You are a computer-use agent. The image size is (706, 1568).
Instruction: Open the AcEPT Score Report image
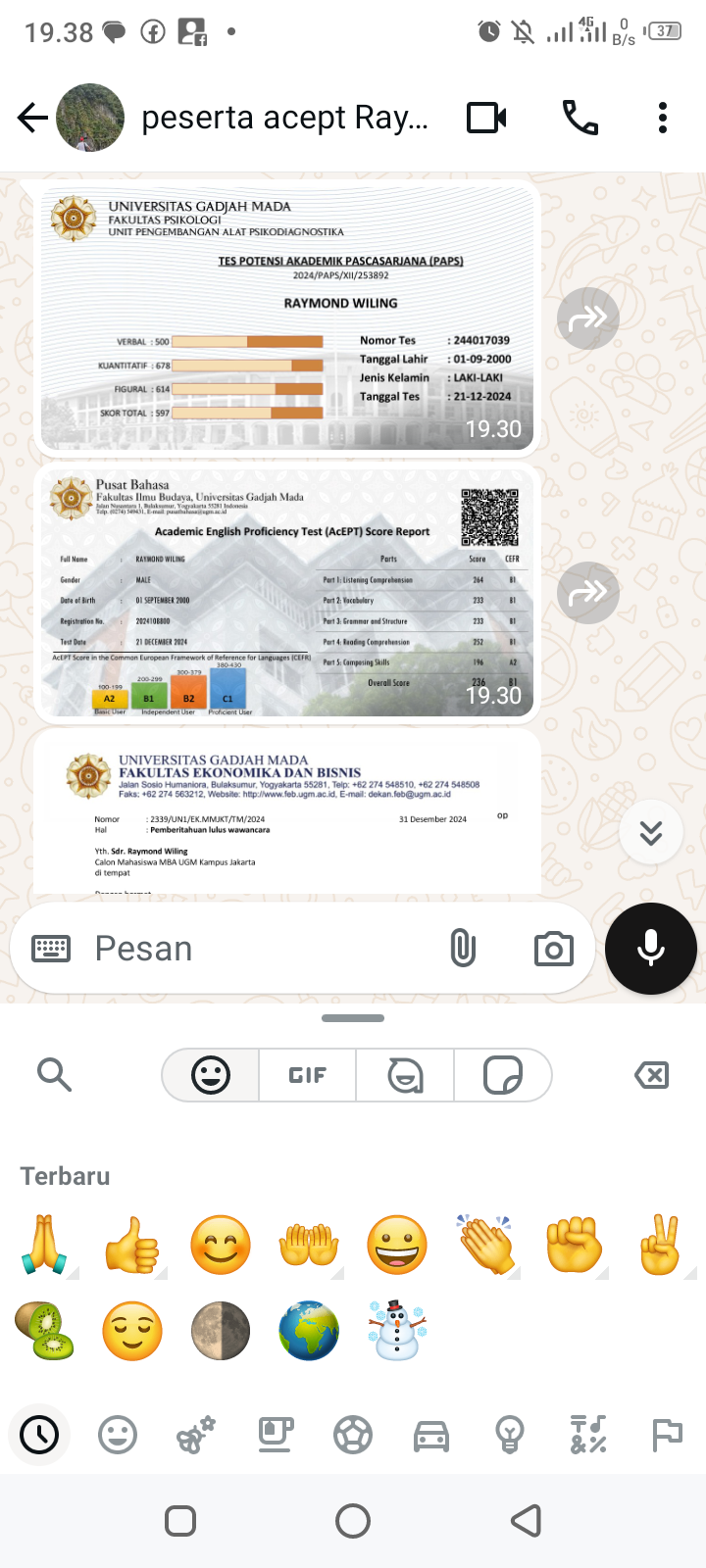287,592
